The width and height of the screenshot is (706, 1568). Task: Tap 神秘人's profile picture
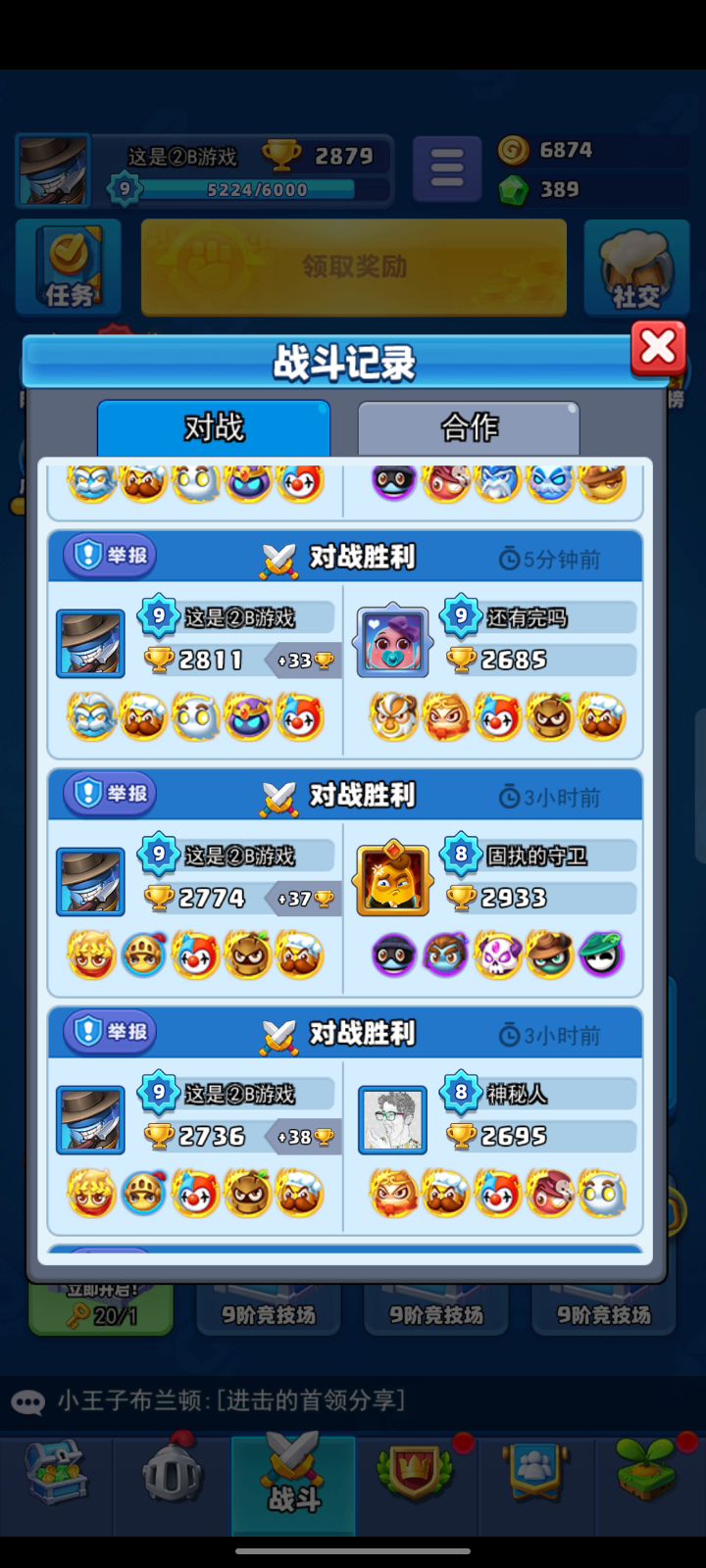(x=392, y=1118)
